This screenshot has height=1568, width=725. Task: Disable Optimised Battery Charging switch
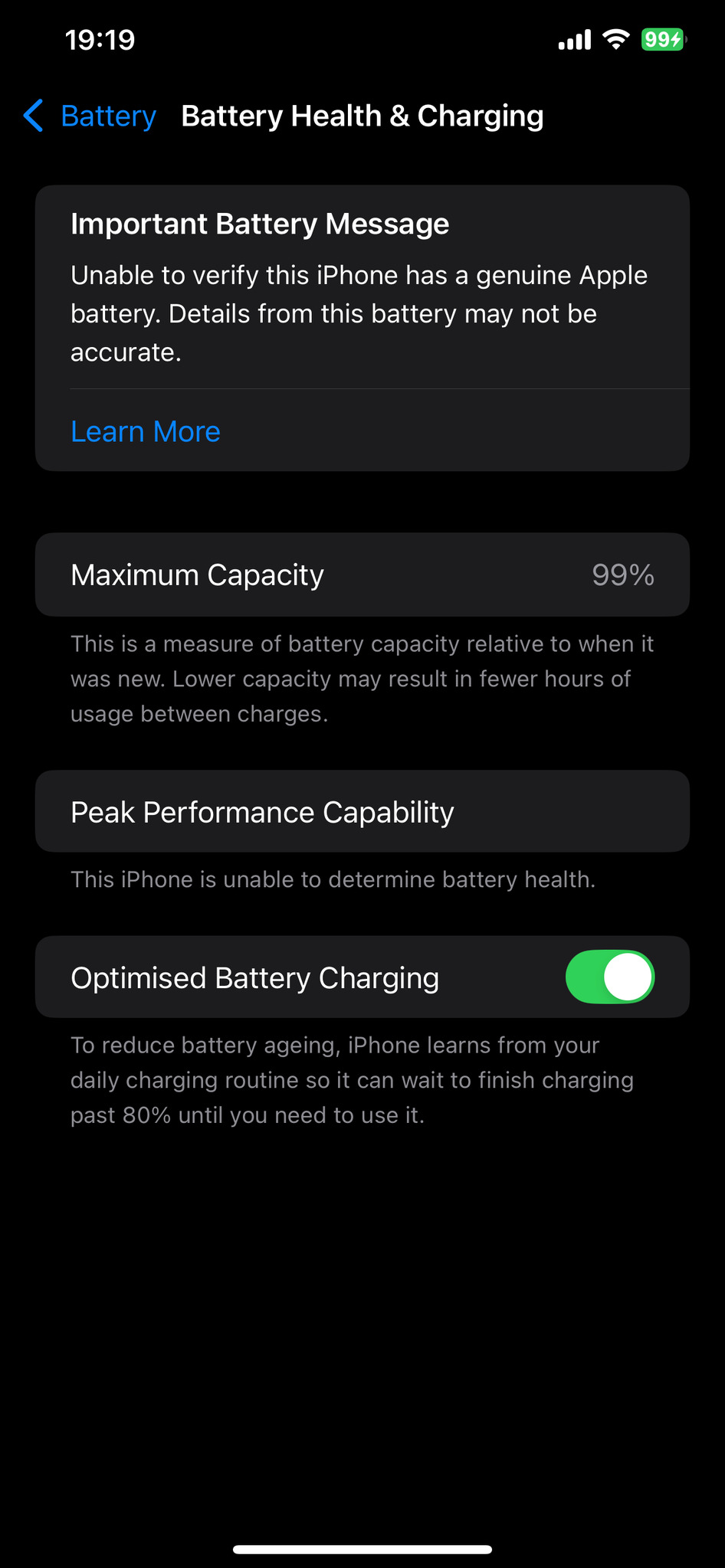click(609, 977)
